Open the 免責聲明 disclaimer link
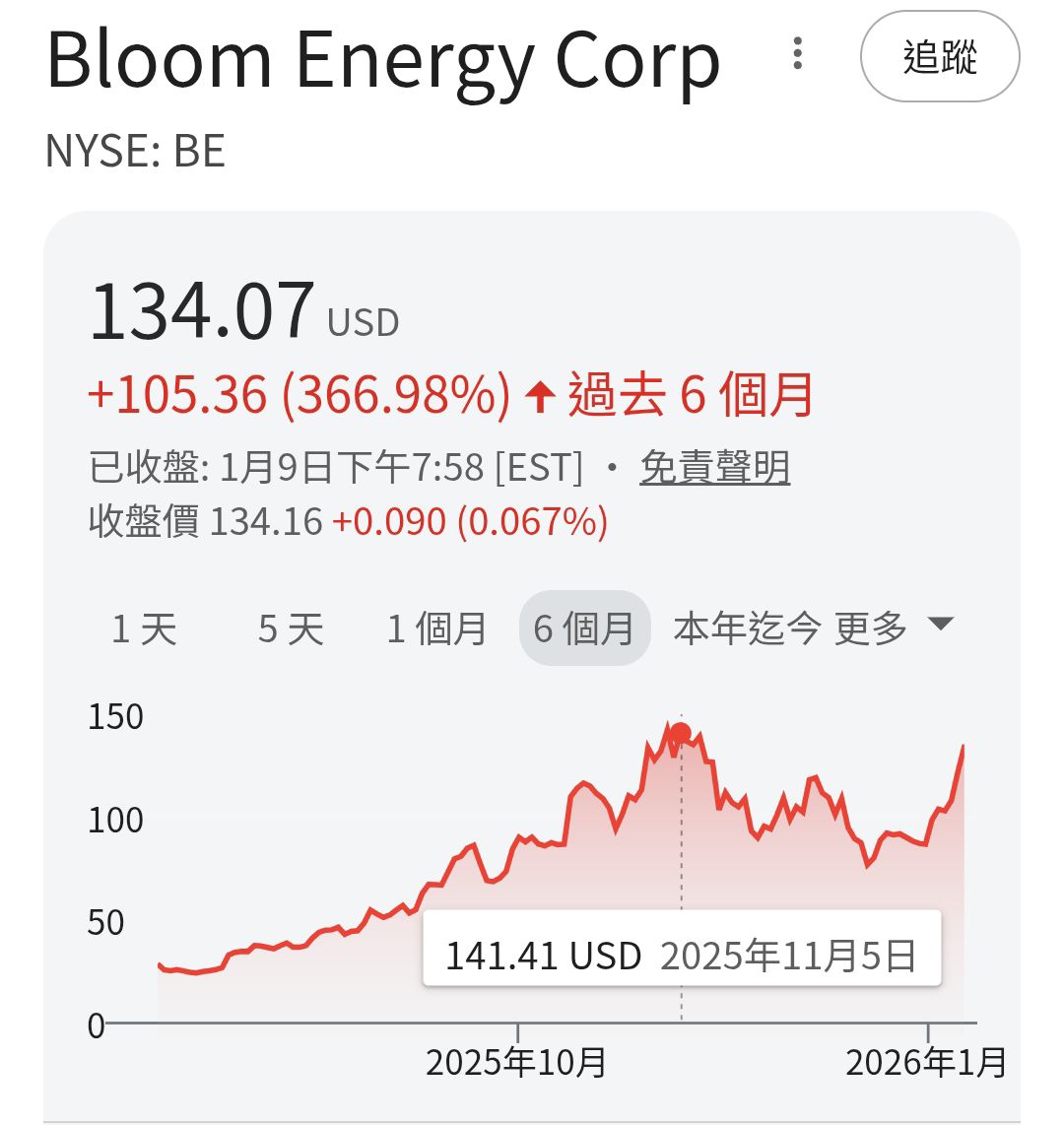This screenshot has height=1125, width=1064. pos(714,467)
